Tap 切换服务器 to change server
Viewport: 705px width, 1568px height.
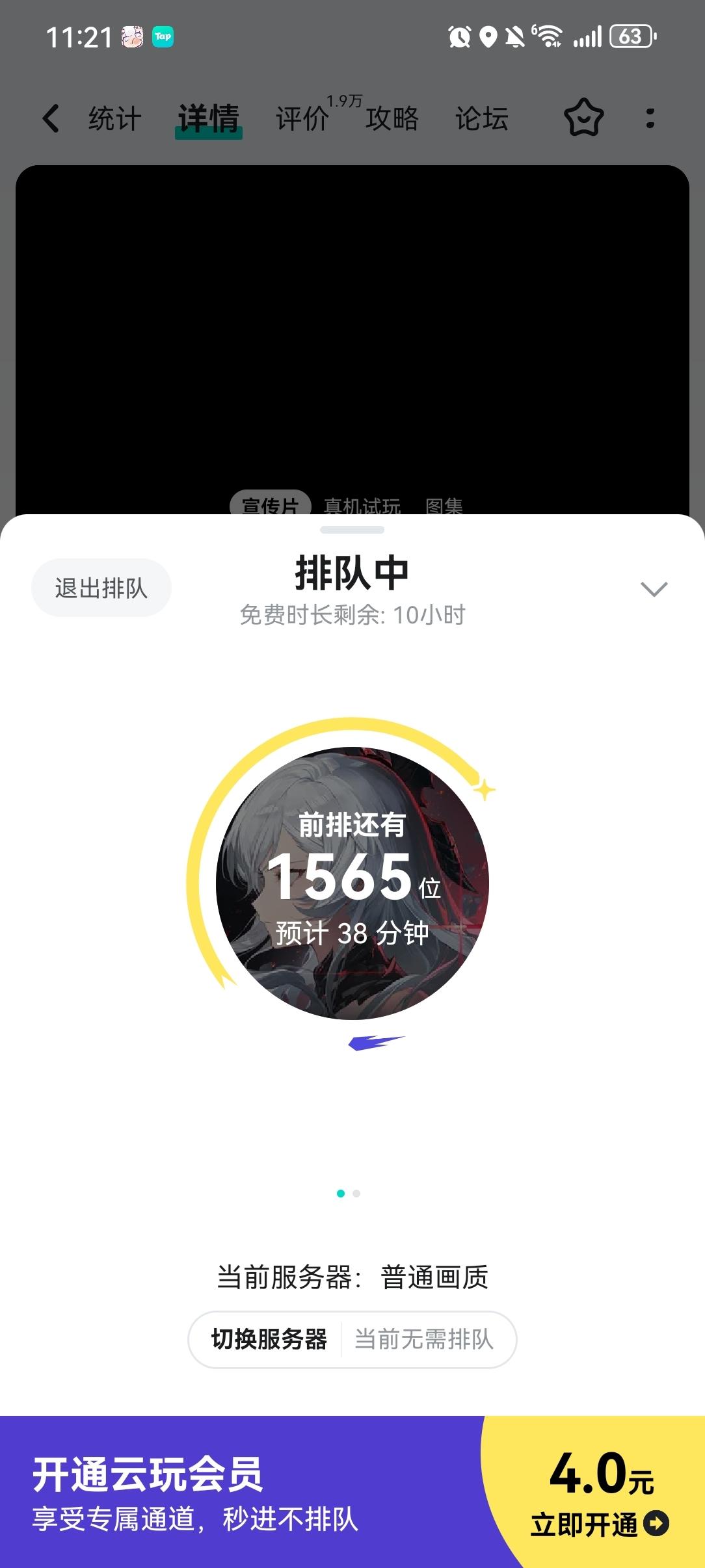click(x=269, y=1339)
